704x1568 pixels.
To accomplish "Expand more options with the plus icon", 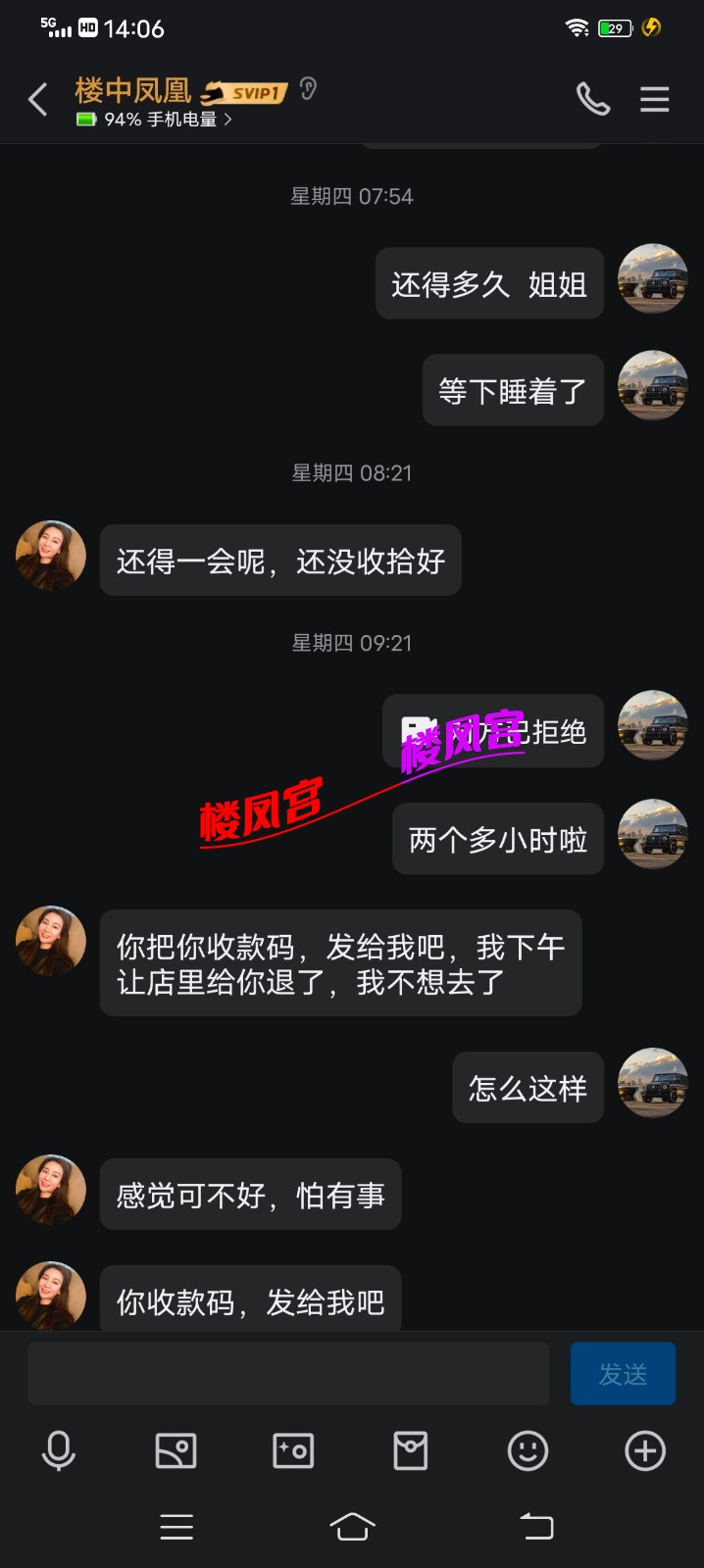I will click(x=645, y=1450).
